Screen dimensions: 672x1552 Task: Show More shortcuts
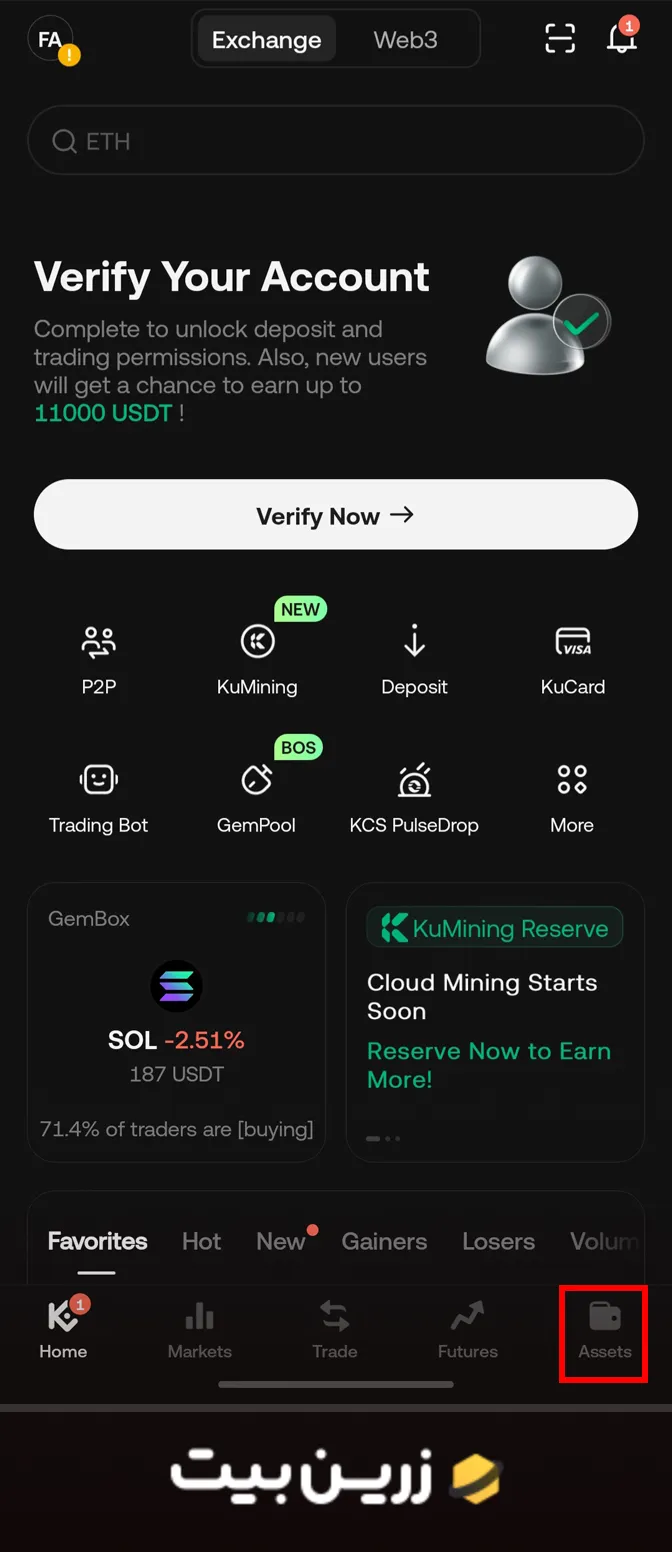[x=572, y=796]
